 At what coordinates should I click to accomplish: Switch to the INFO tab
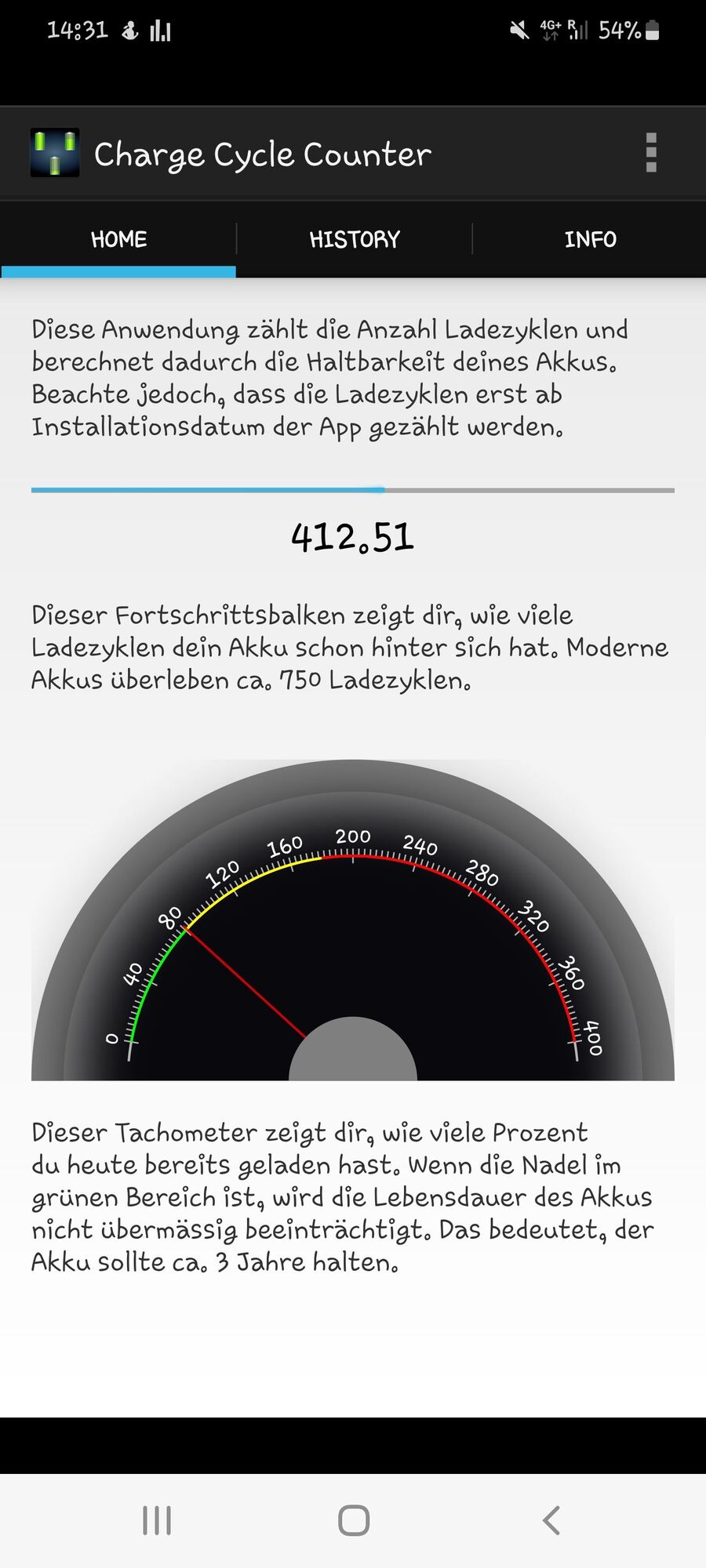pos(590,239)
